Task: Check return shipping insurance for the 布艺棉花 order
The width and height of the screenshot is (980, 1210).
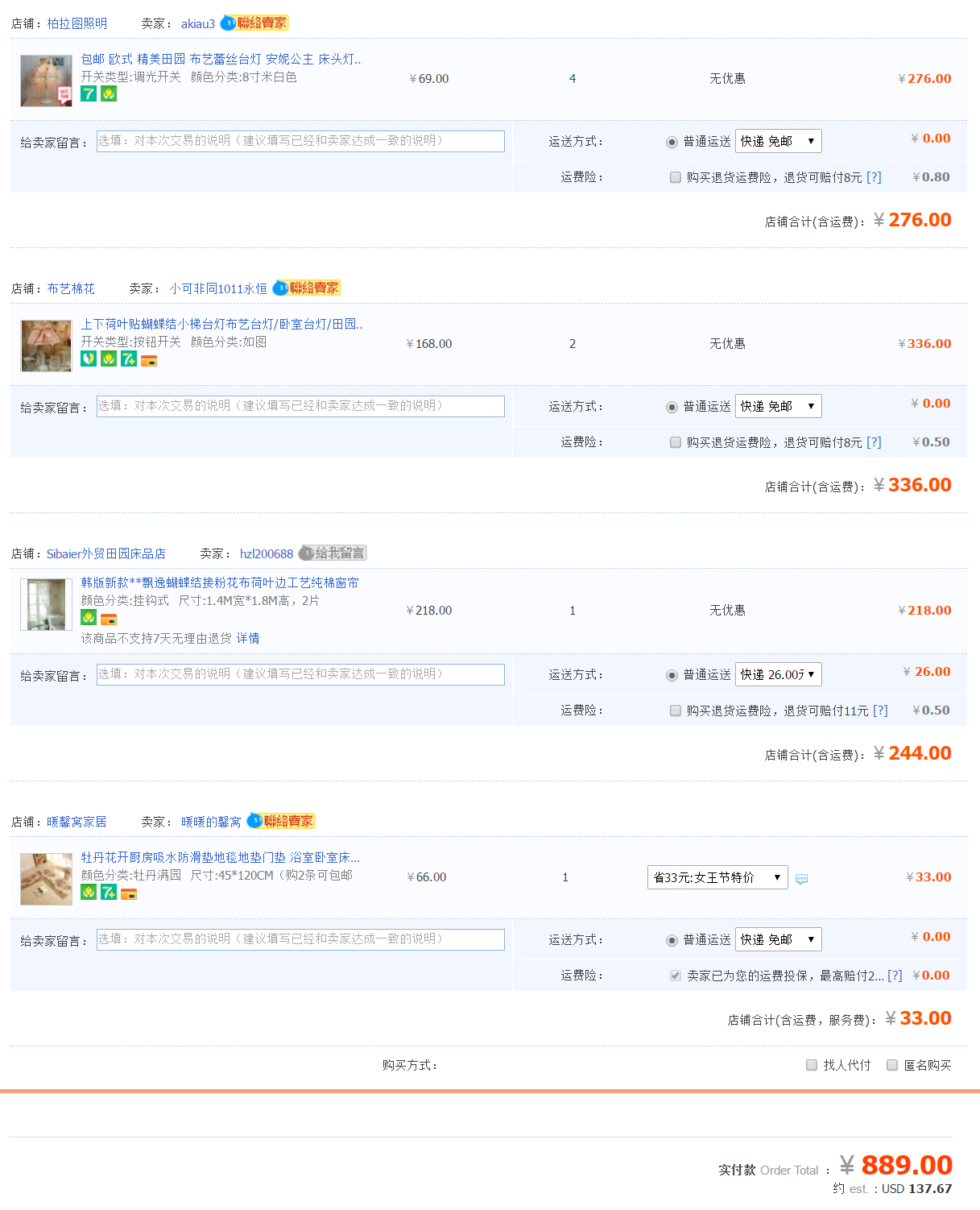Action: pyautogui.click(x=676, y=442)
